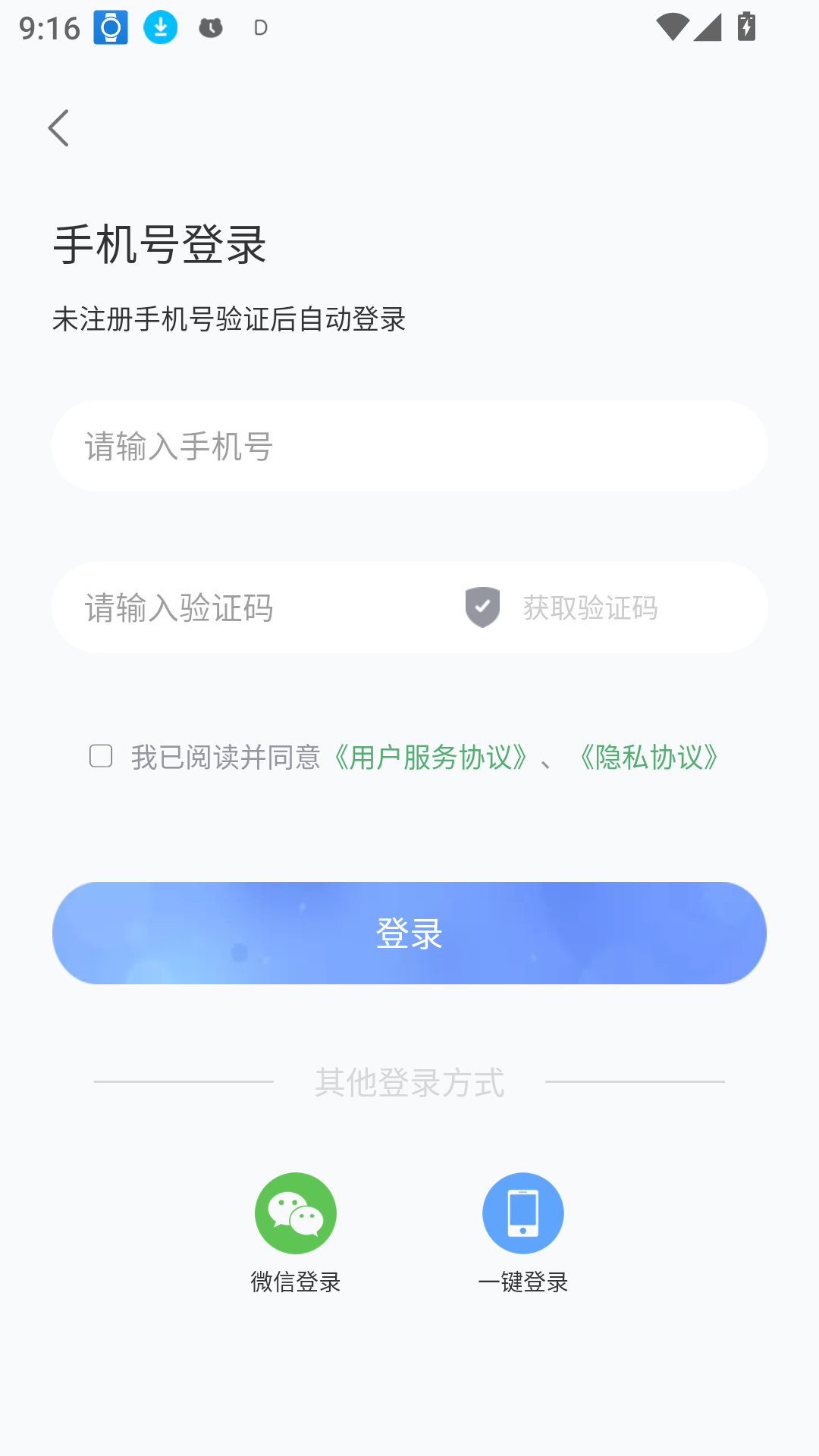819x1456 pixels.
Task: Tap the battery charging icon
Action: 746,27
